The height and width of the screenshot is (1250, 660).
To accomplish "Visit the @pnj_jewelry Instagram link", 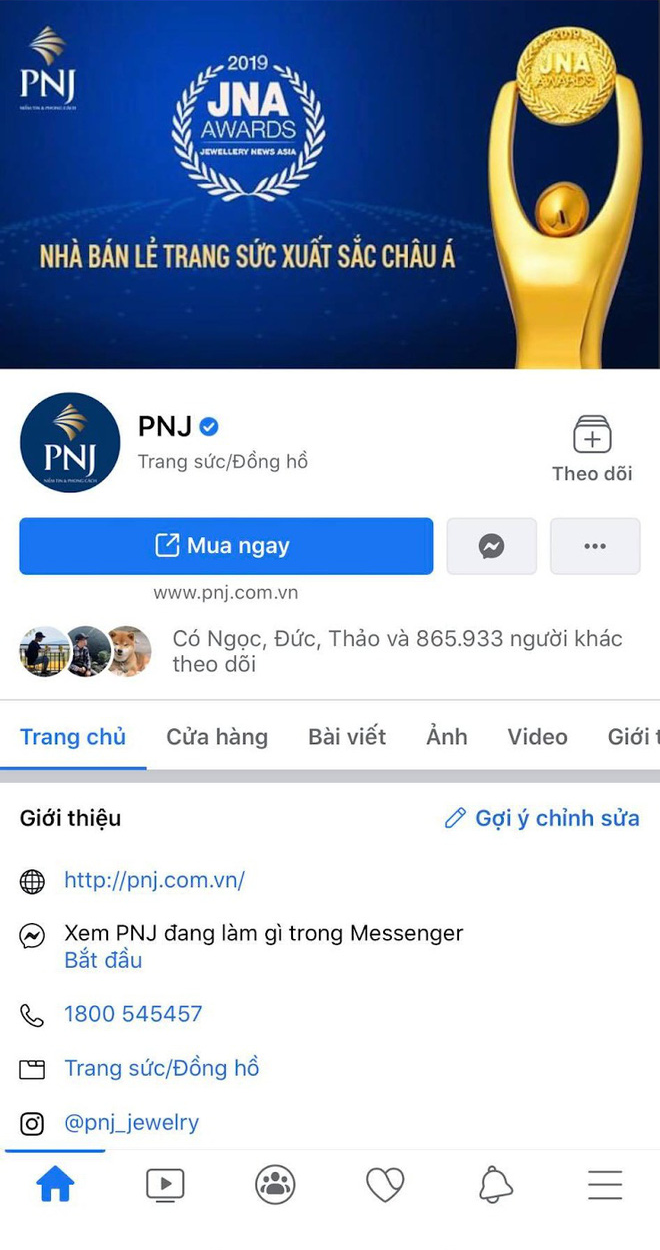I will [131, 1123].
